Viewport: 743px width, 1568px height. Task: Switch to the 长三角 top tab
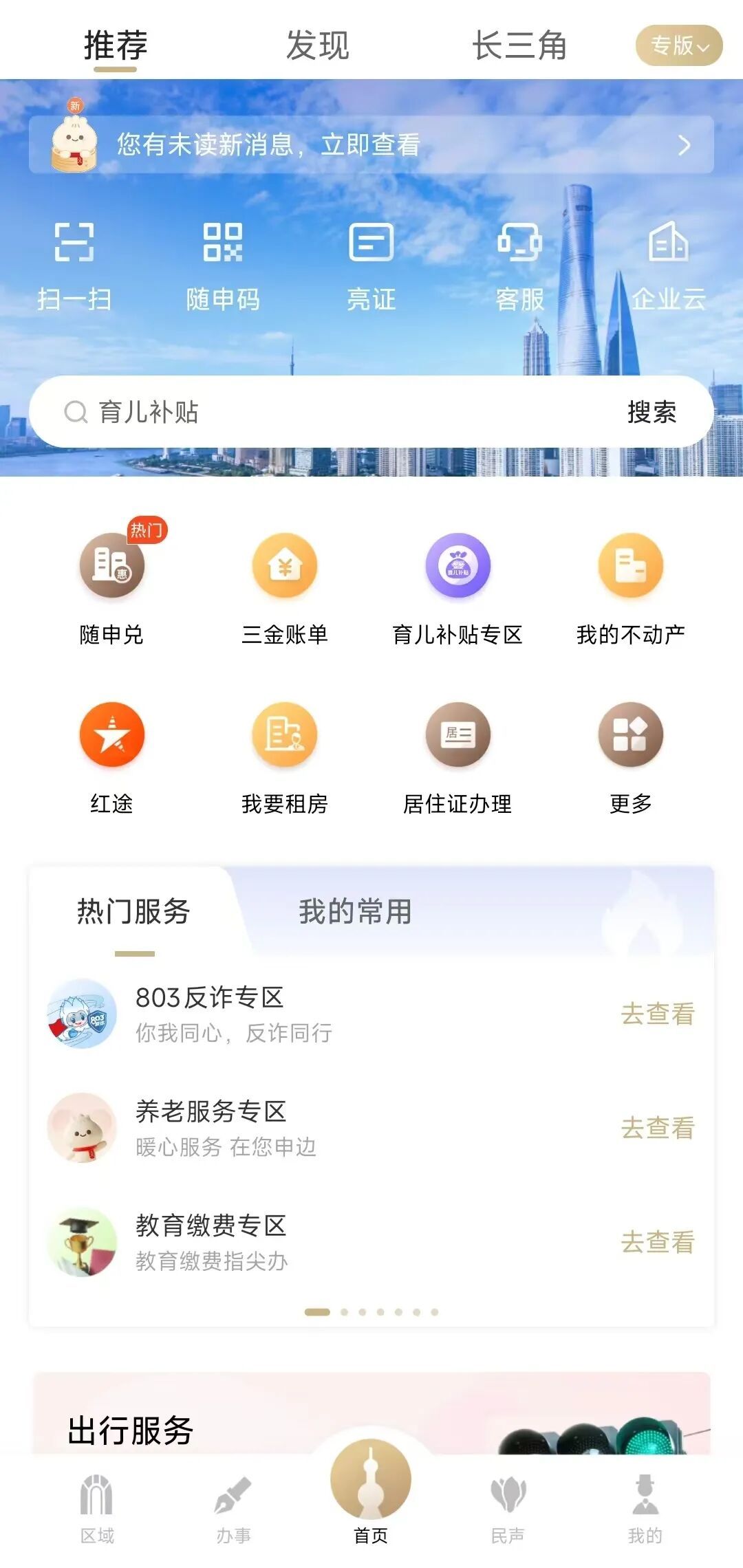click(x=519, y=45)
